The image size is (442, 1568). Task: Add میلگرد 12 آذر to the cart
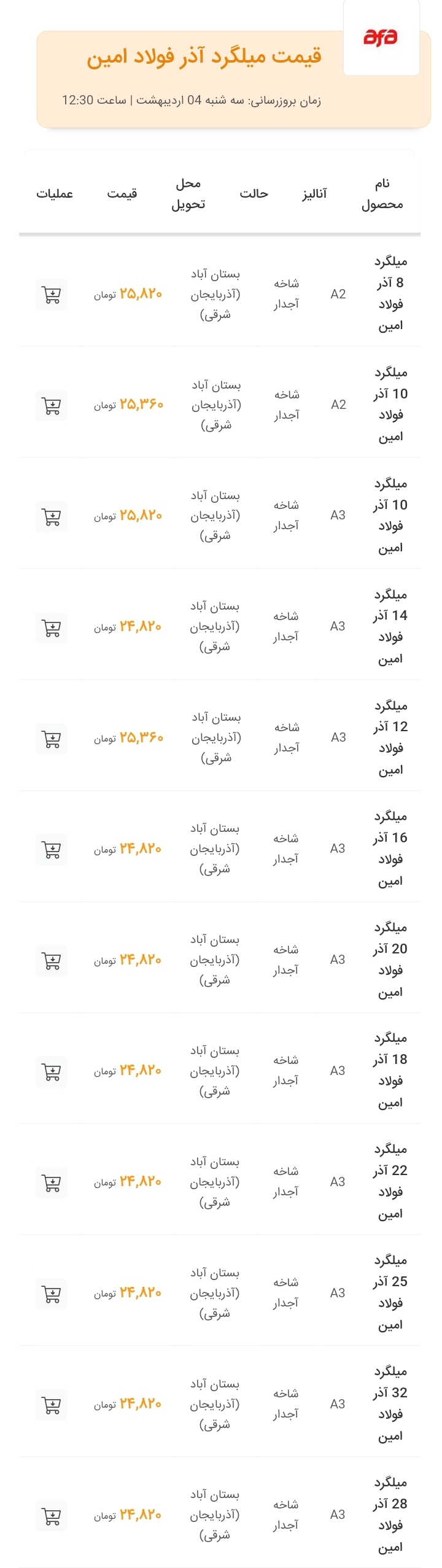[52, 739]
